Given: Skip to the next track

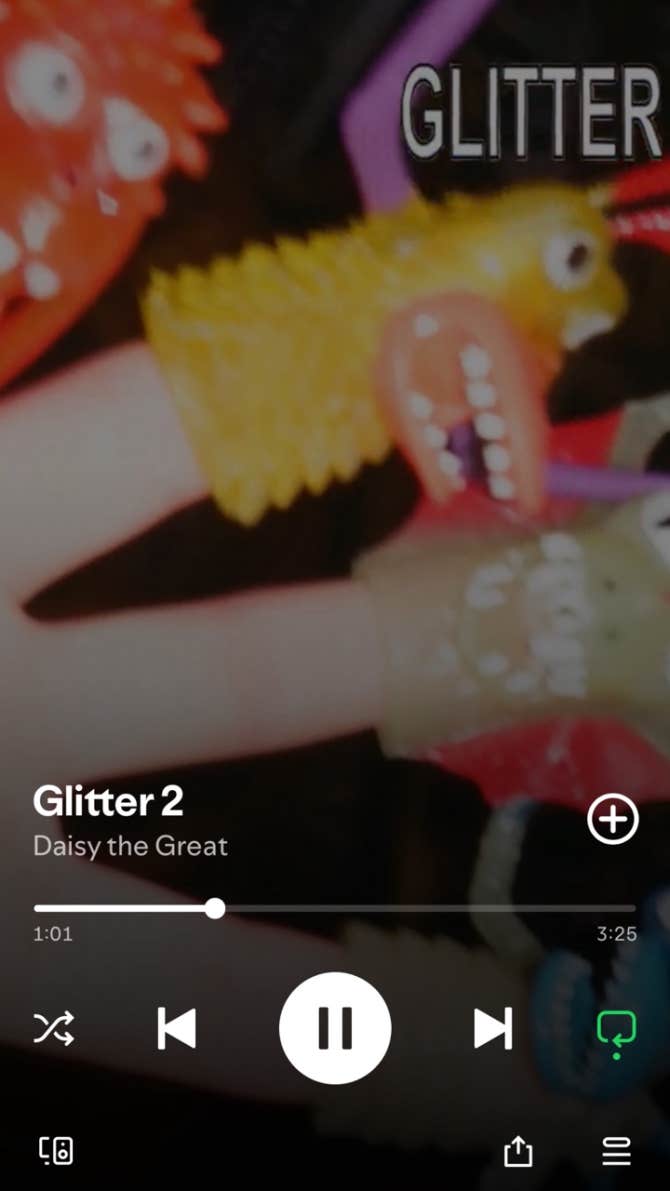Looking at the screenshot, I should 492,1028.
